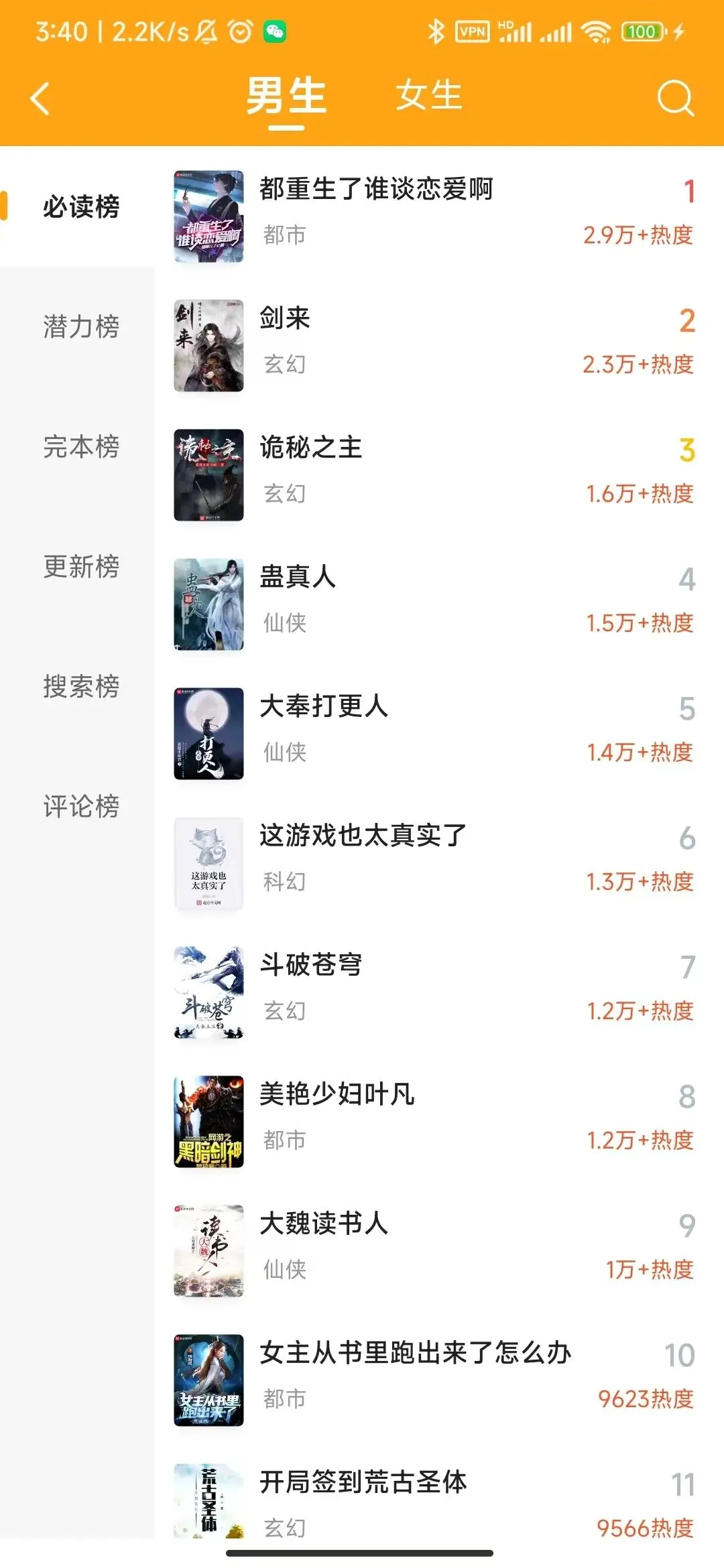Screen dimensions: 724x1568
Task: View the novel 大魏读书人
Action: [324, 1224]
